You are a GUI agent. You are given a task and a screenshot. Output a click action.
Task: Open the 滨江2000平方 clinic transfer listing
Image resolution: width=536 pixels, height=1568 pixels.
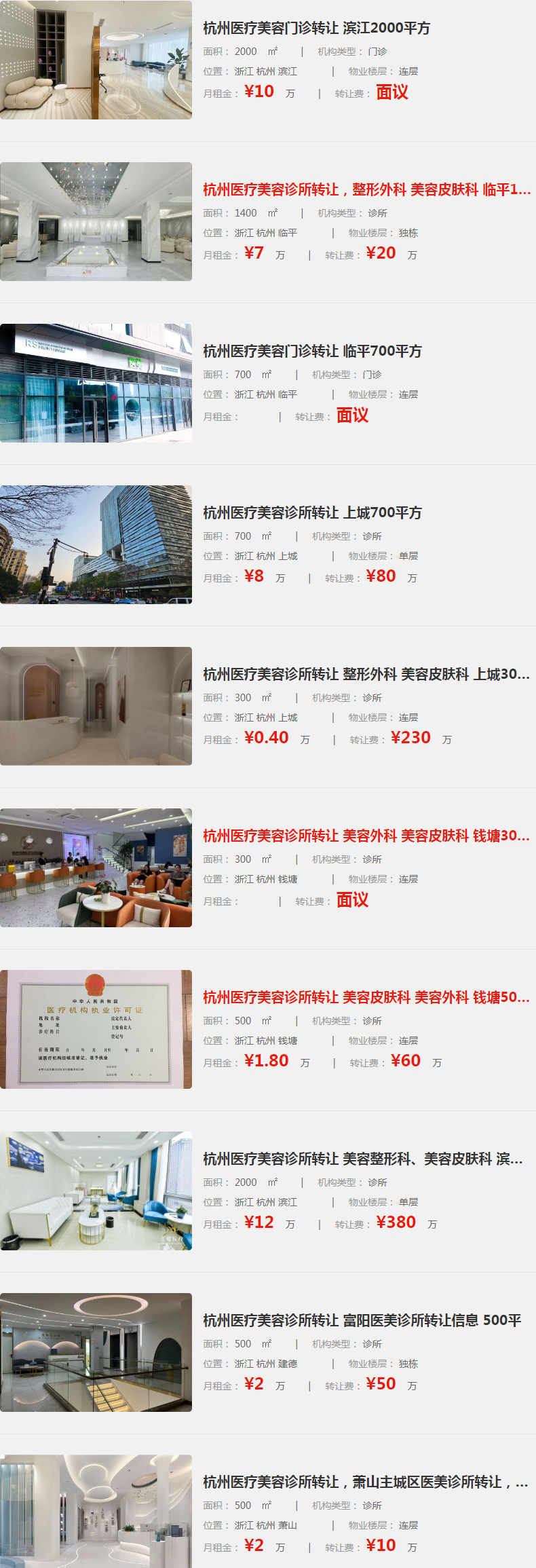(x=316, y=29)
